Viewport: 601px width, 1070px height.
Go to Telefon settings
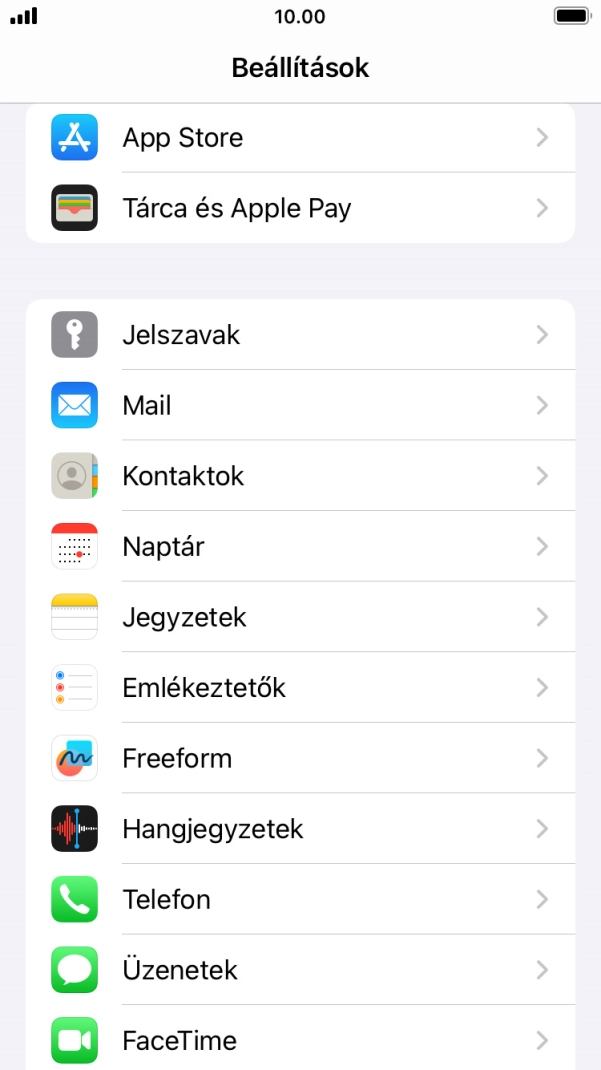300,899
